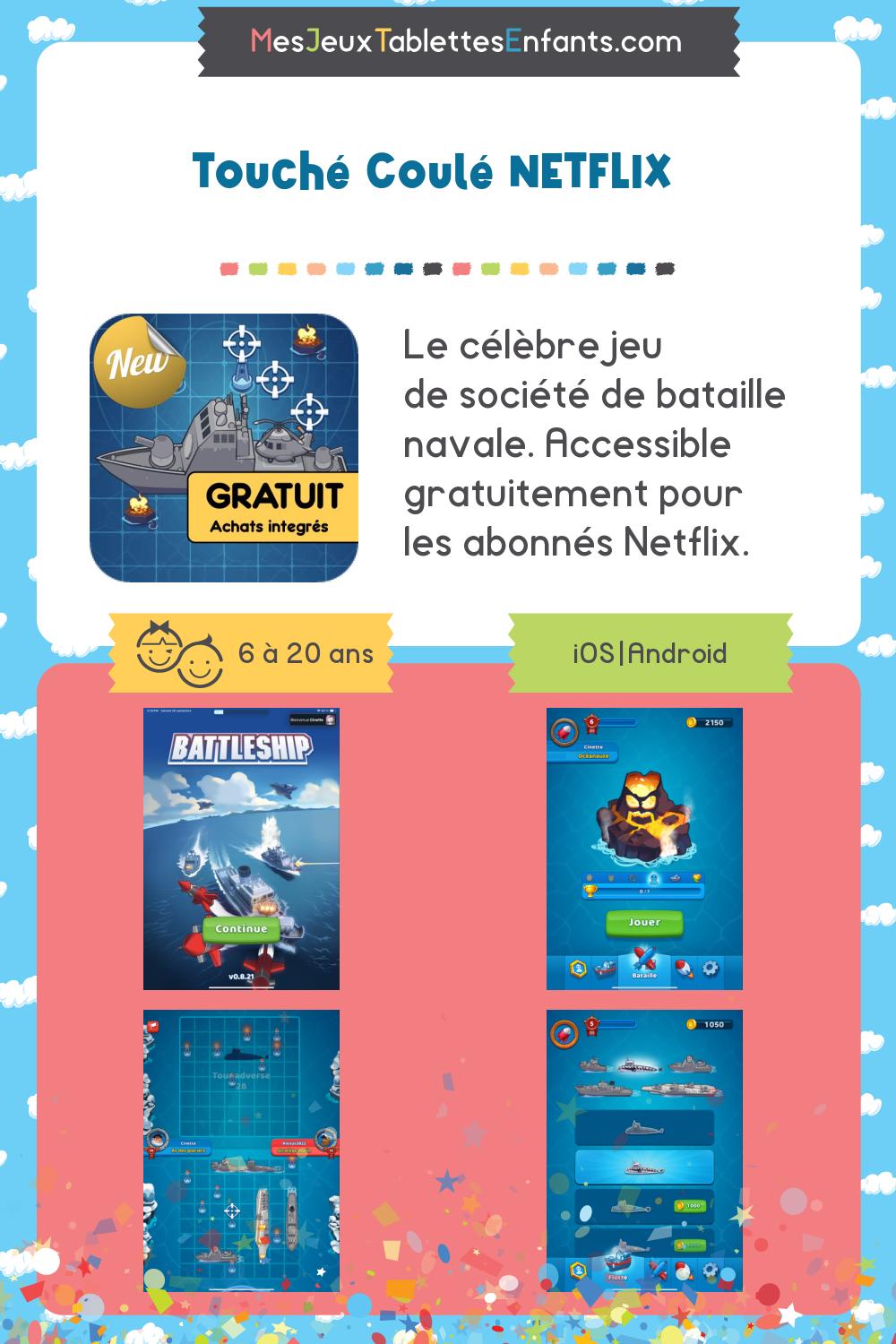This screenshot has width=896, height=1344.
Task: Click the red level 6 badge
Action: [x=591, y=722]
